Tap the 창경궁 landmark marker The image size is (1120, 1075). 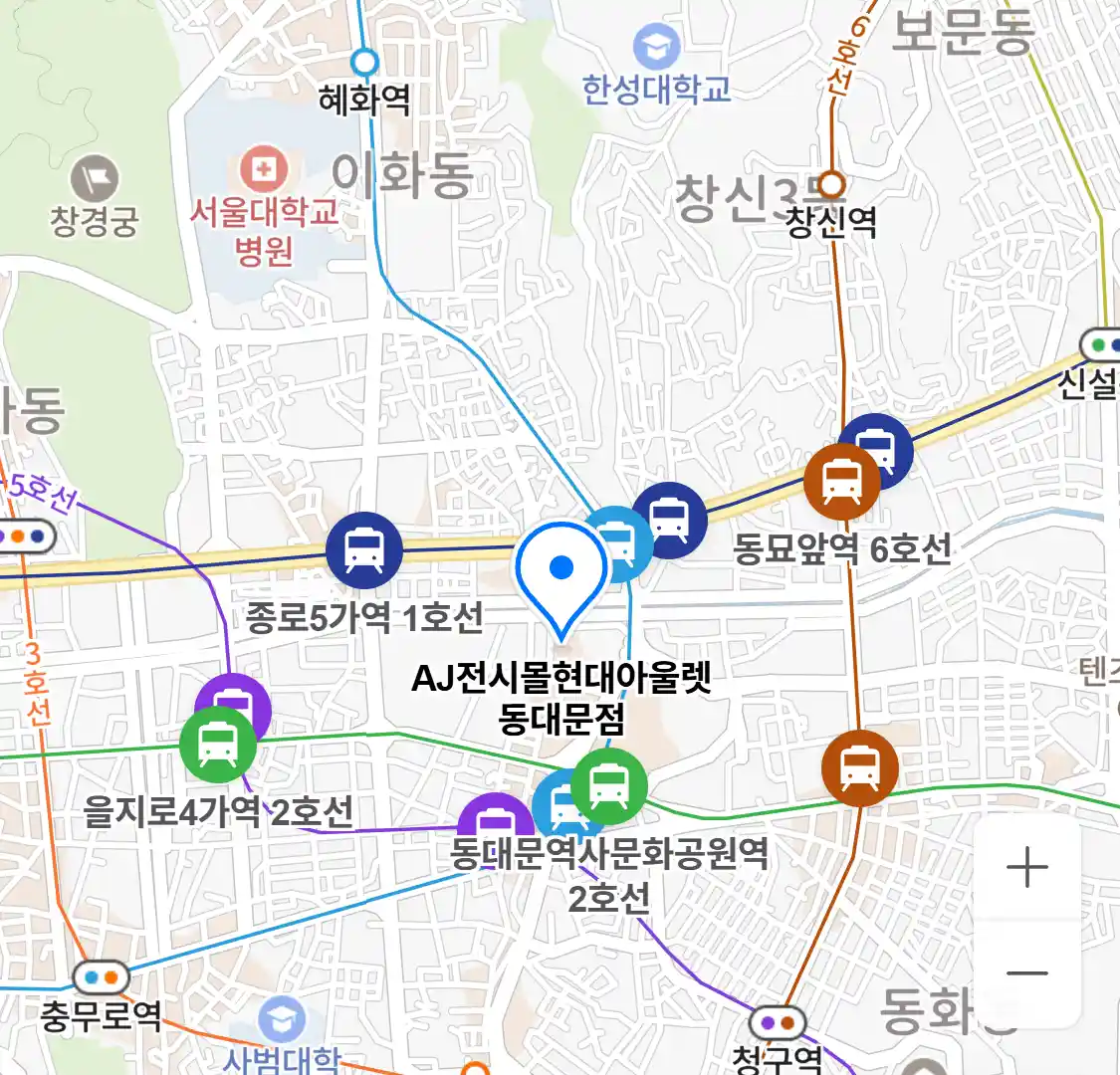tap(96, 181)
